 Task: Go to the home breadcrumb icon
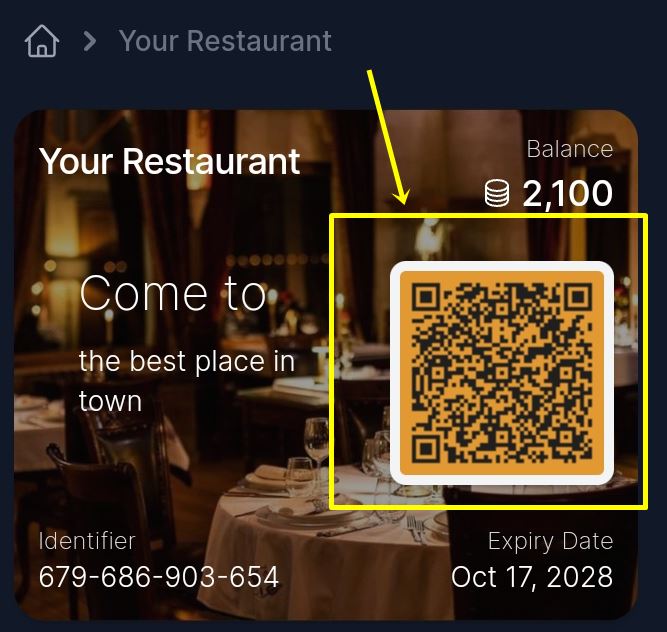42,41
